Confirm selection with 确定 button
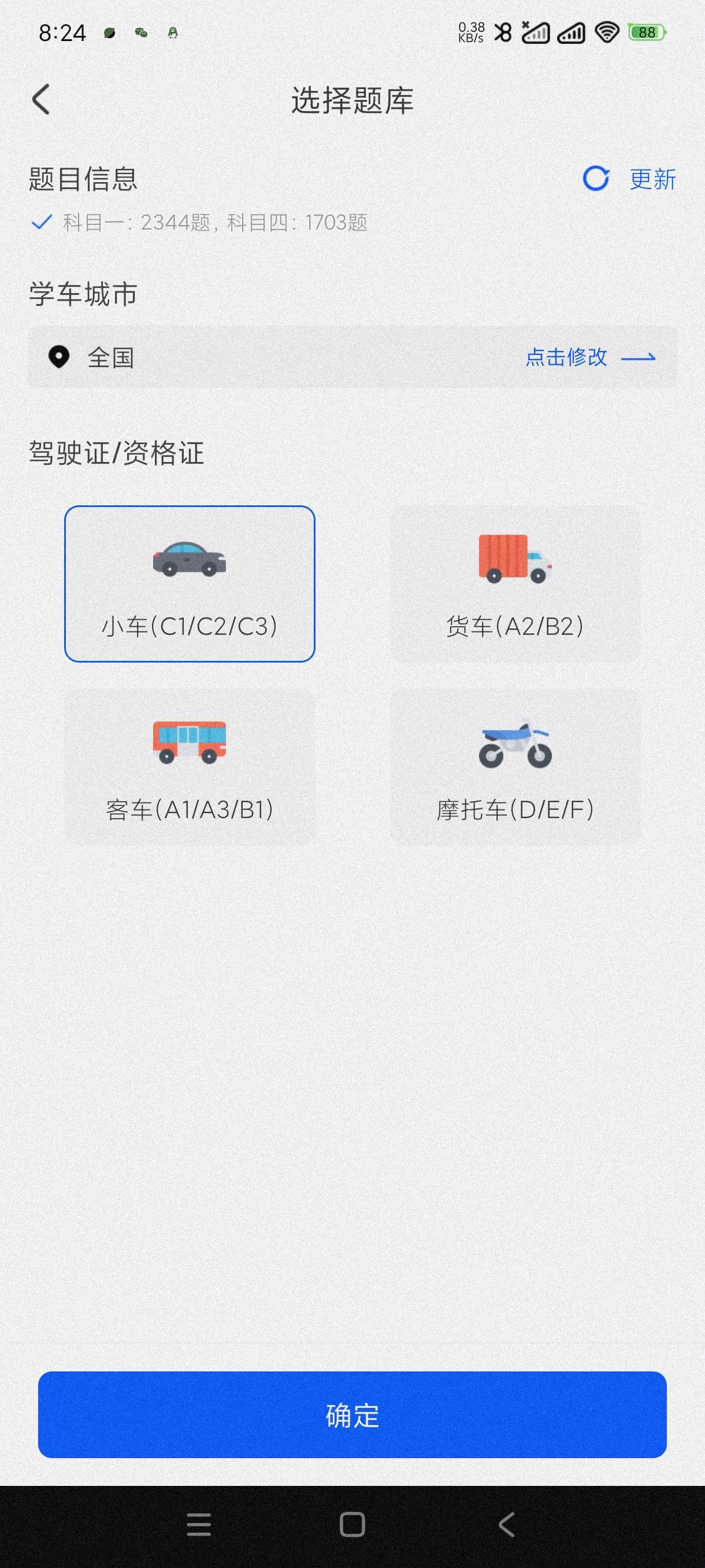This screenshot has height=1568, width=705. (352, 1415)
